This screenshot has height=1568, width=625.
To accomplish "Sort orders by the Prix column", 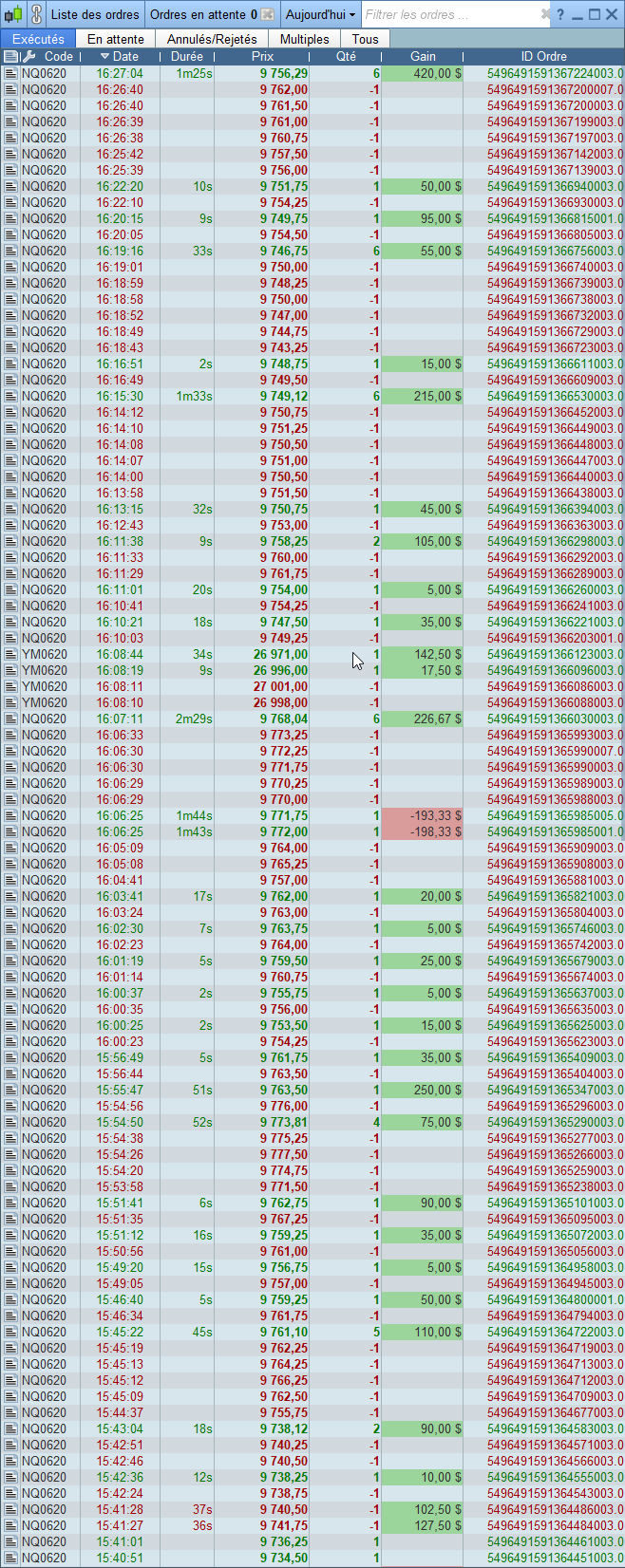I will (x=262, y=56).
